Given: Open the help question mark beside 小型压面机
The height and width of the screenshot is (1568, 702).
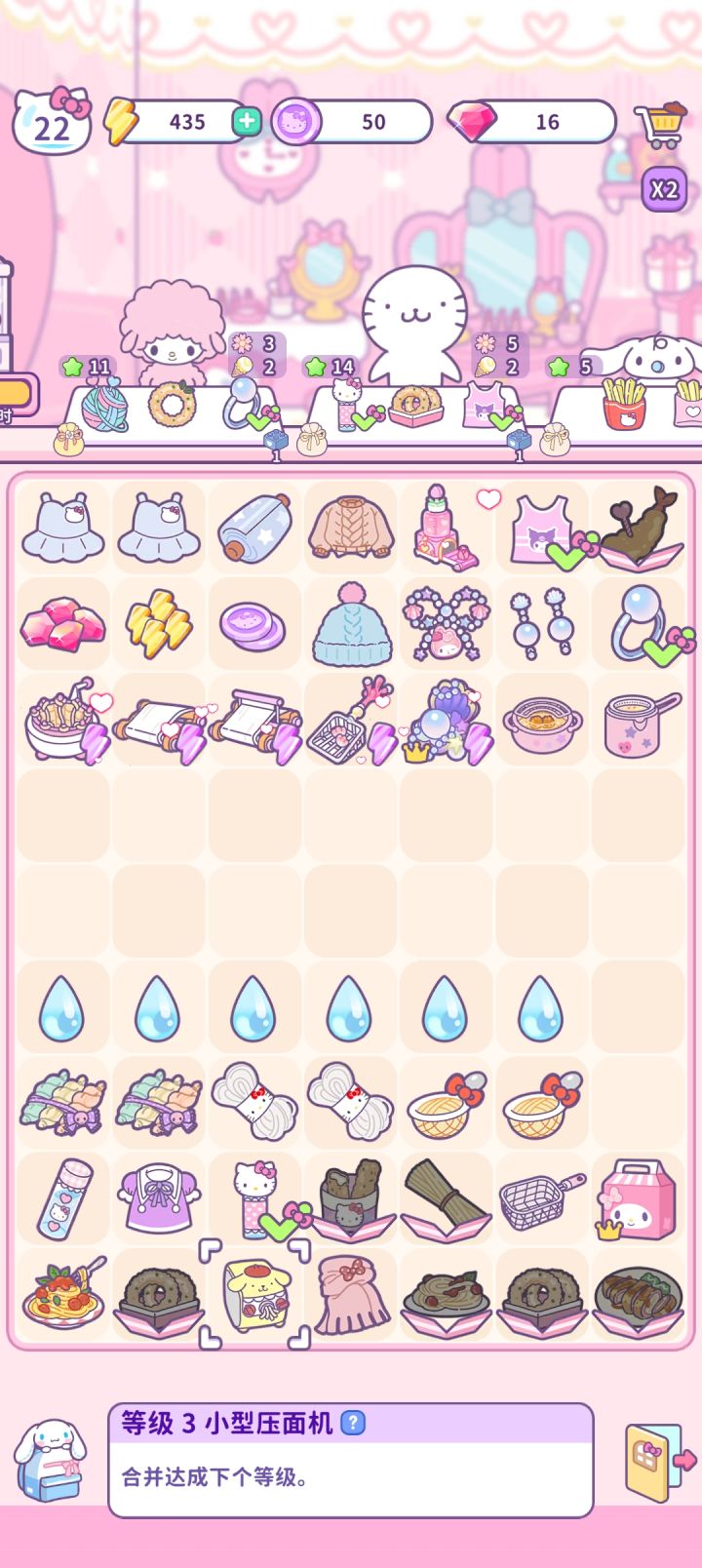Looking at the screenshot, I should pyautogui.click(x=353, y=1423).
